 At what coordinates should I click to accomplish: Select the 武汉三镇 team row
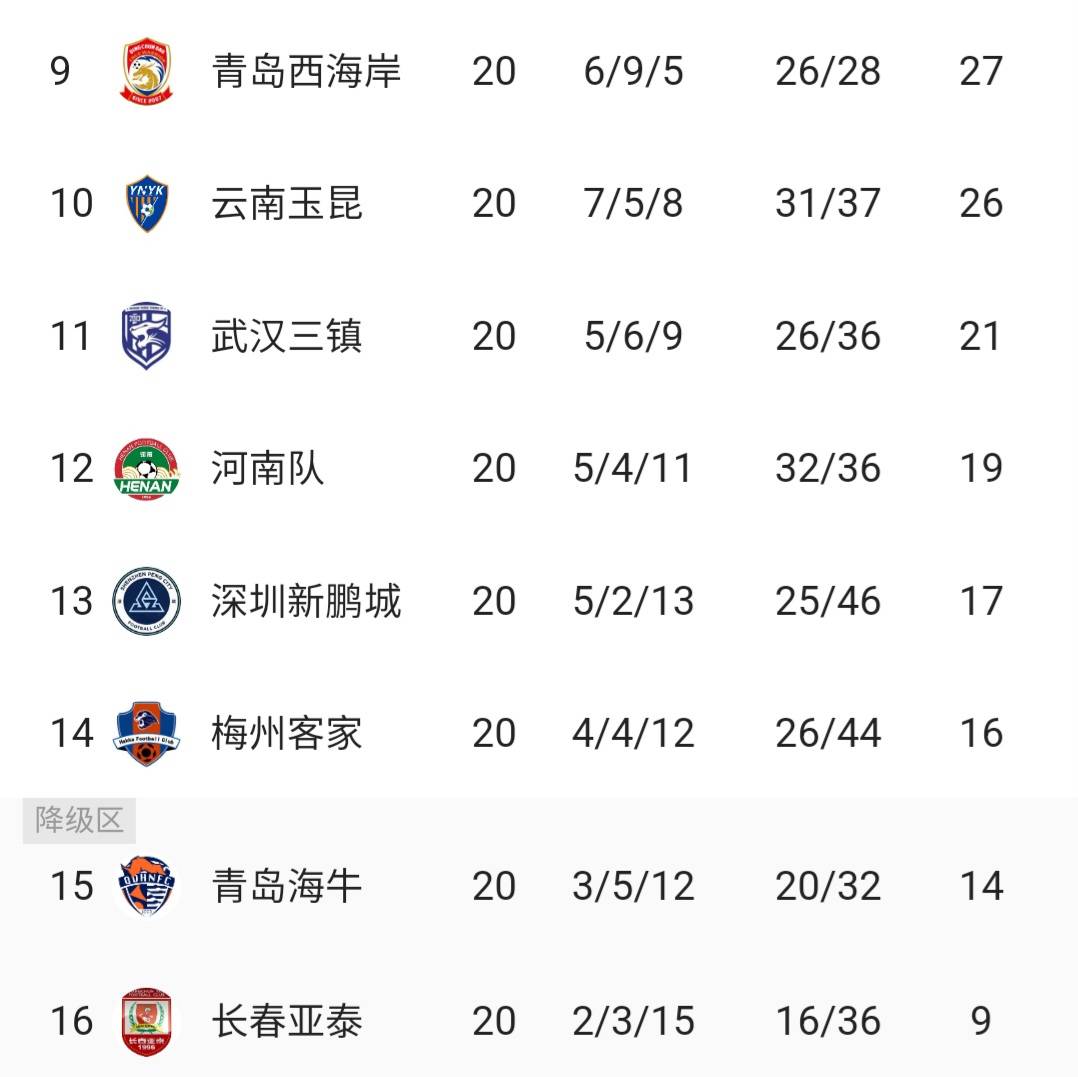tap(286, 336)
